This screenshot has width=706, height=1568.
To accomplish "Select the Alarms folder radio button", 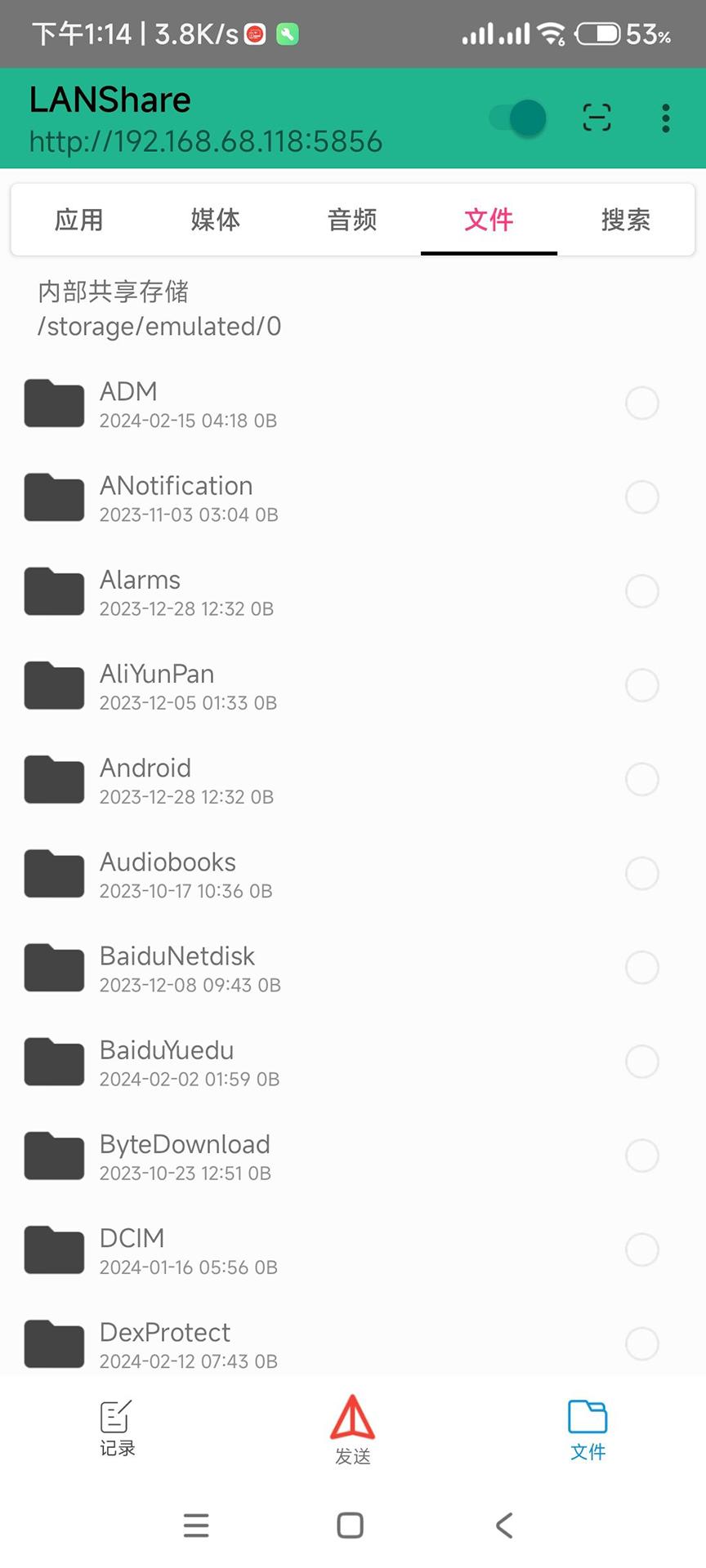I will tap(642, 591).
